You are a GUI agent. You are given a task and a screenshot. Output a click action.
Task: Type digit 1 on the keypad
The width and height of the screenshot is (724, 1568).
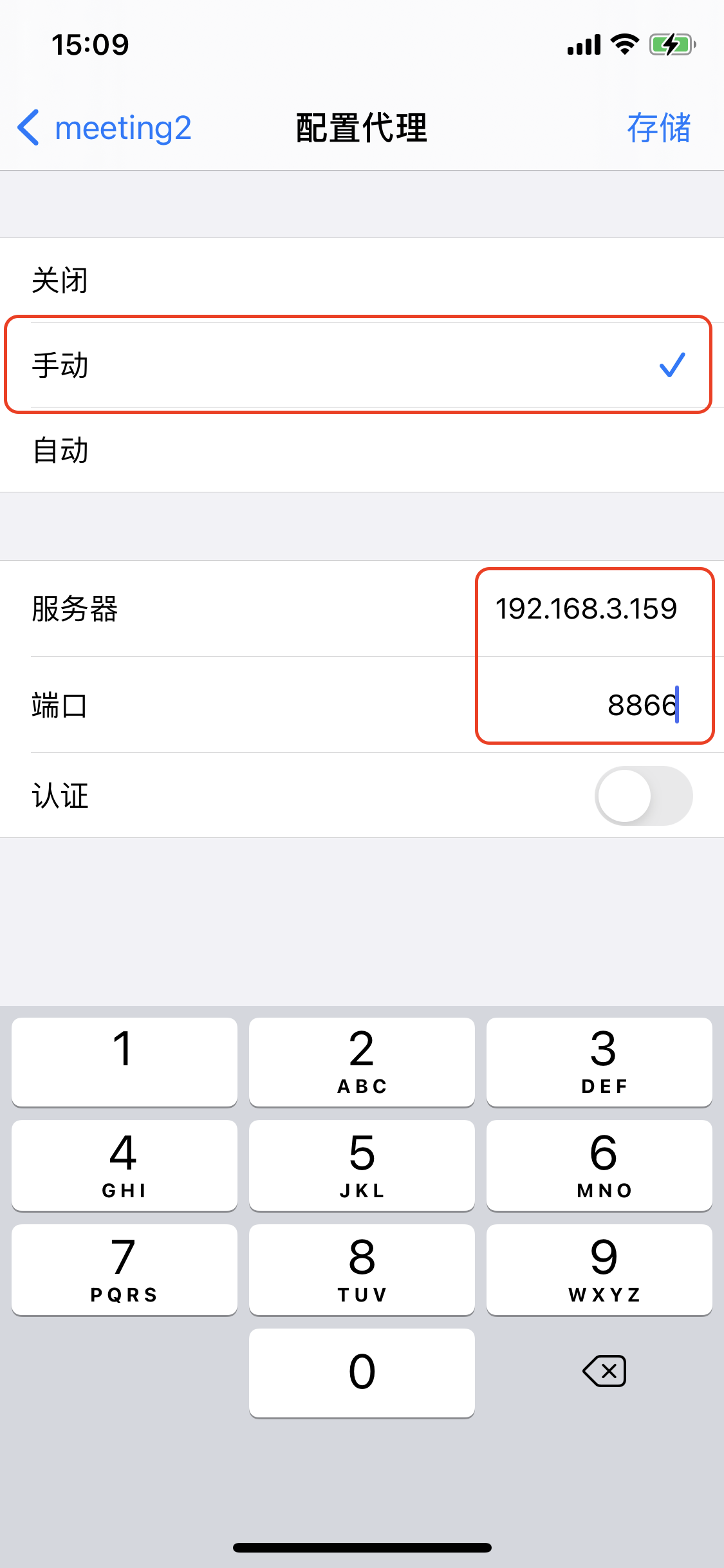(x=124, y=1061)
